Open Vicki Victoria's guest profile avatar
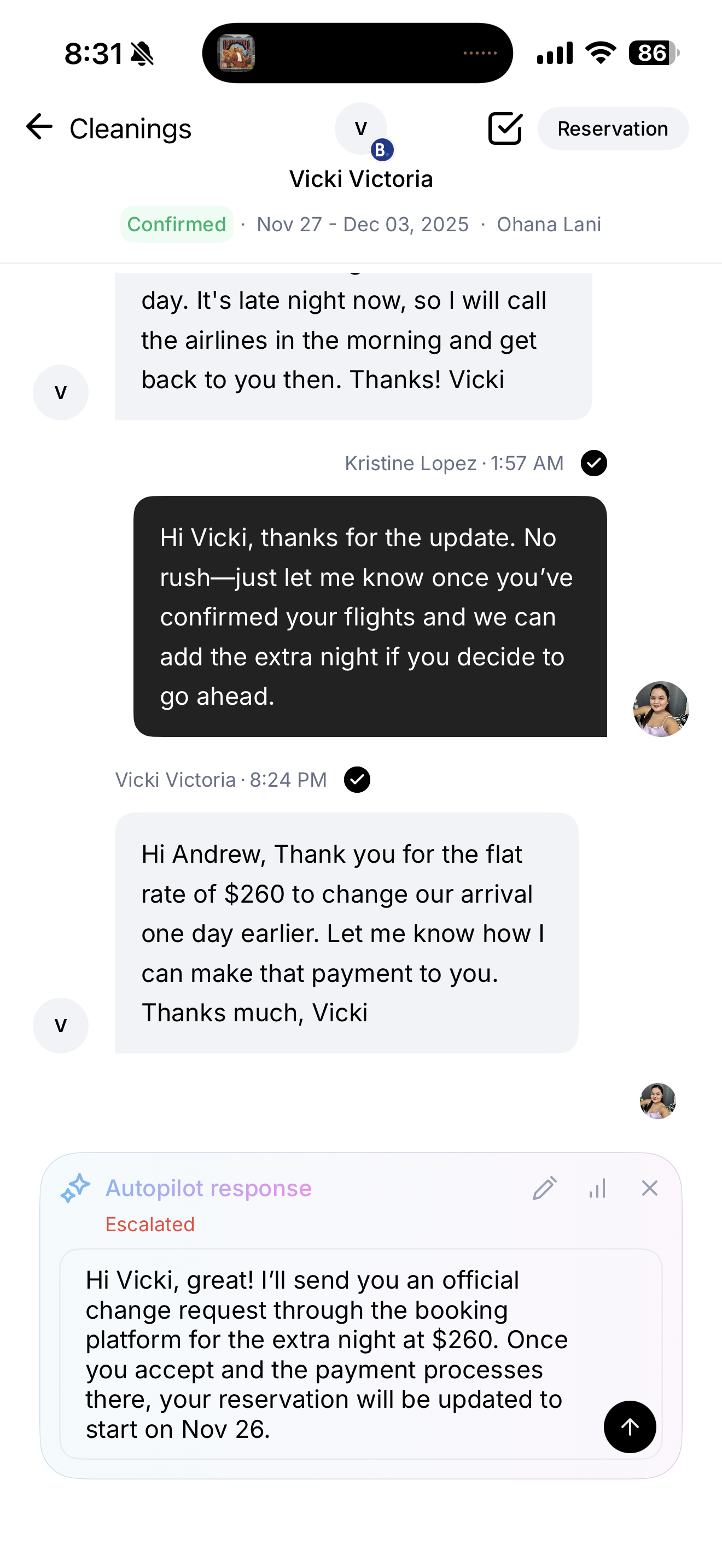Screen dimensions: 722x1568 click(x=361, y=129)
